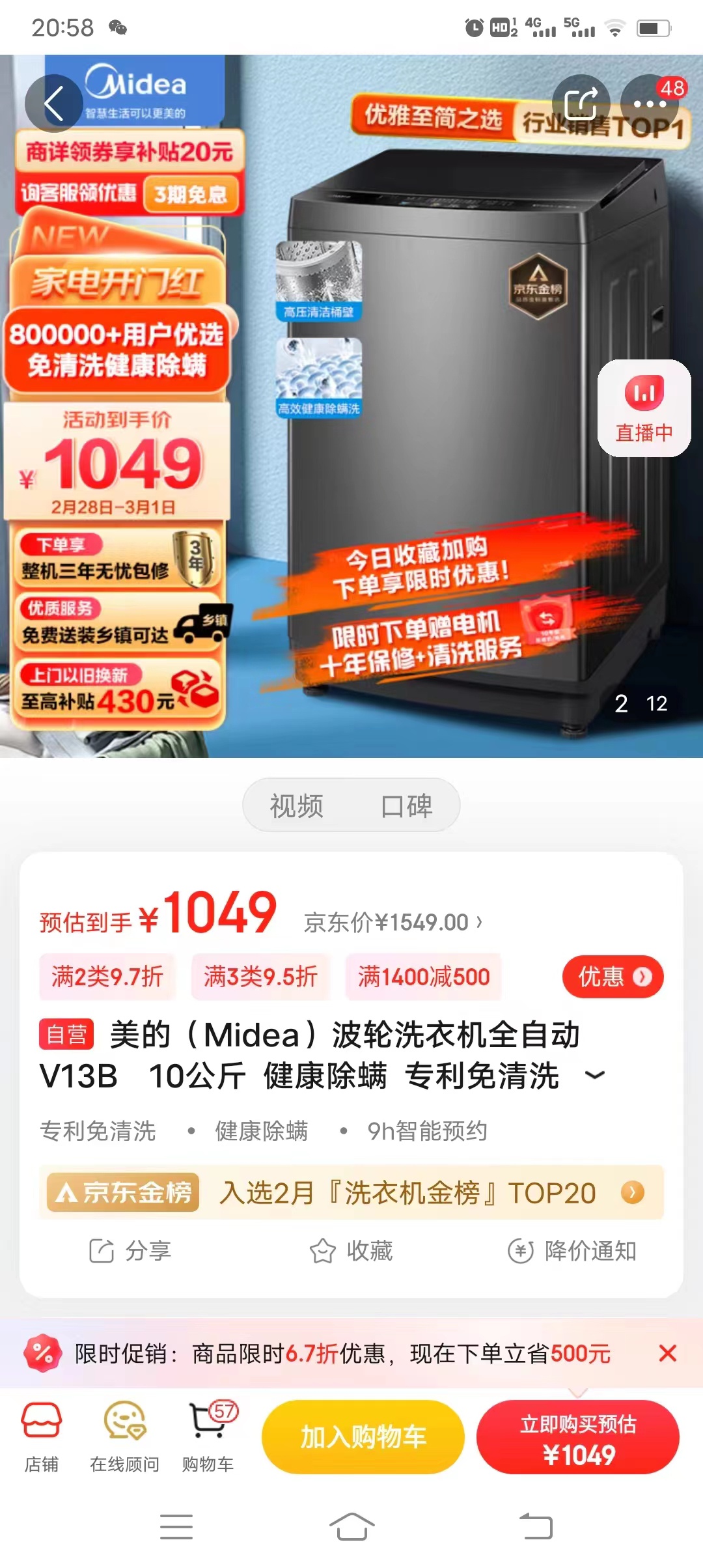The image size is (703, 1568).
Task: Contact 在线顾问 customer service
Action: tap(124, 1436)
